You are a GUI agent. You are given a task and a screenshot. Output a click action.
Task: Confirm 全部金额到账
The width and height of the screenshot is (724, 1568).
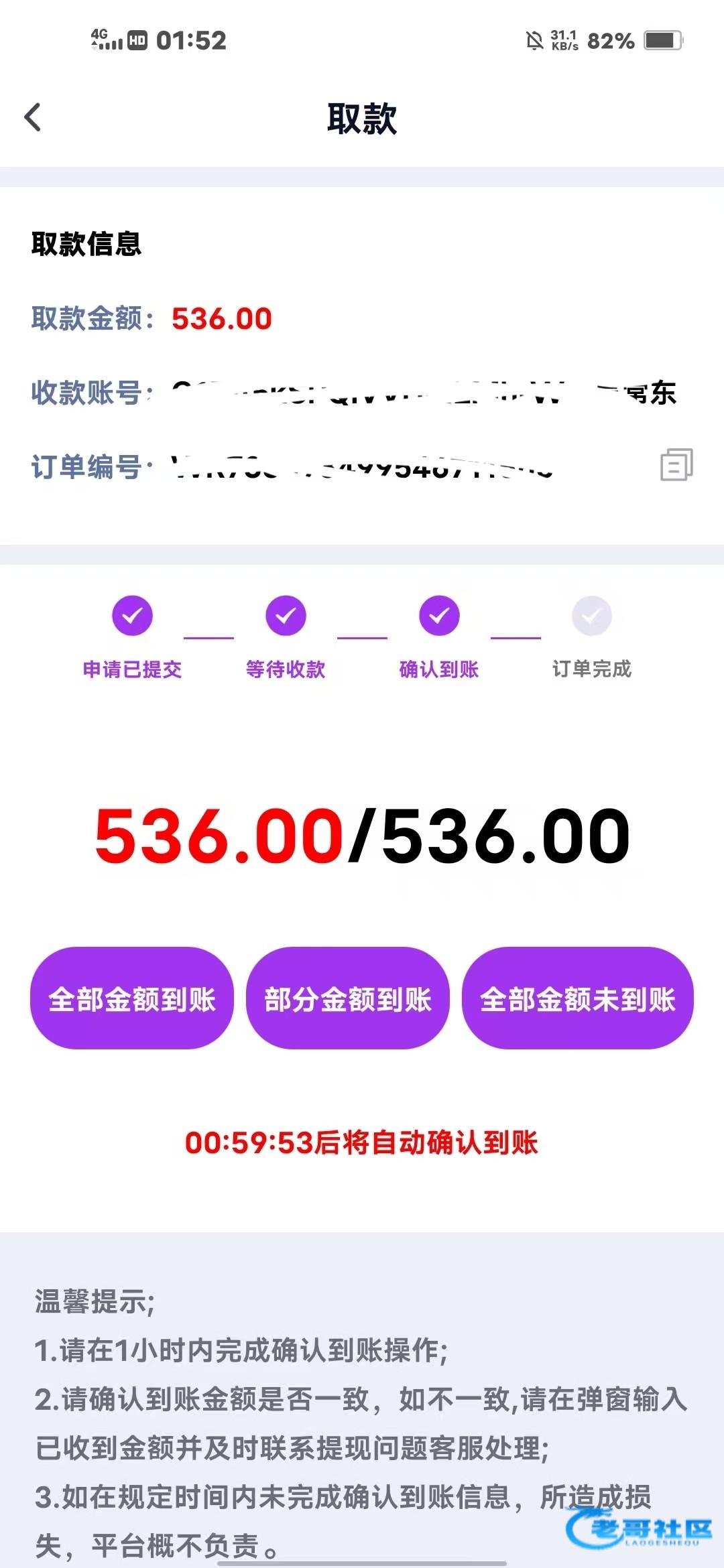point(132,998)
